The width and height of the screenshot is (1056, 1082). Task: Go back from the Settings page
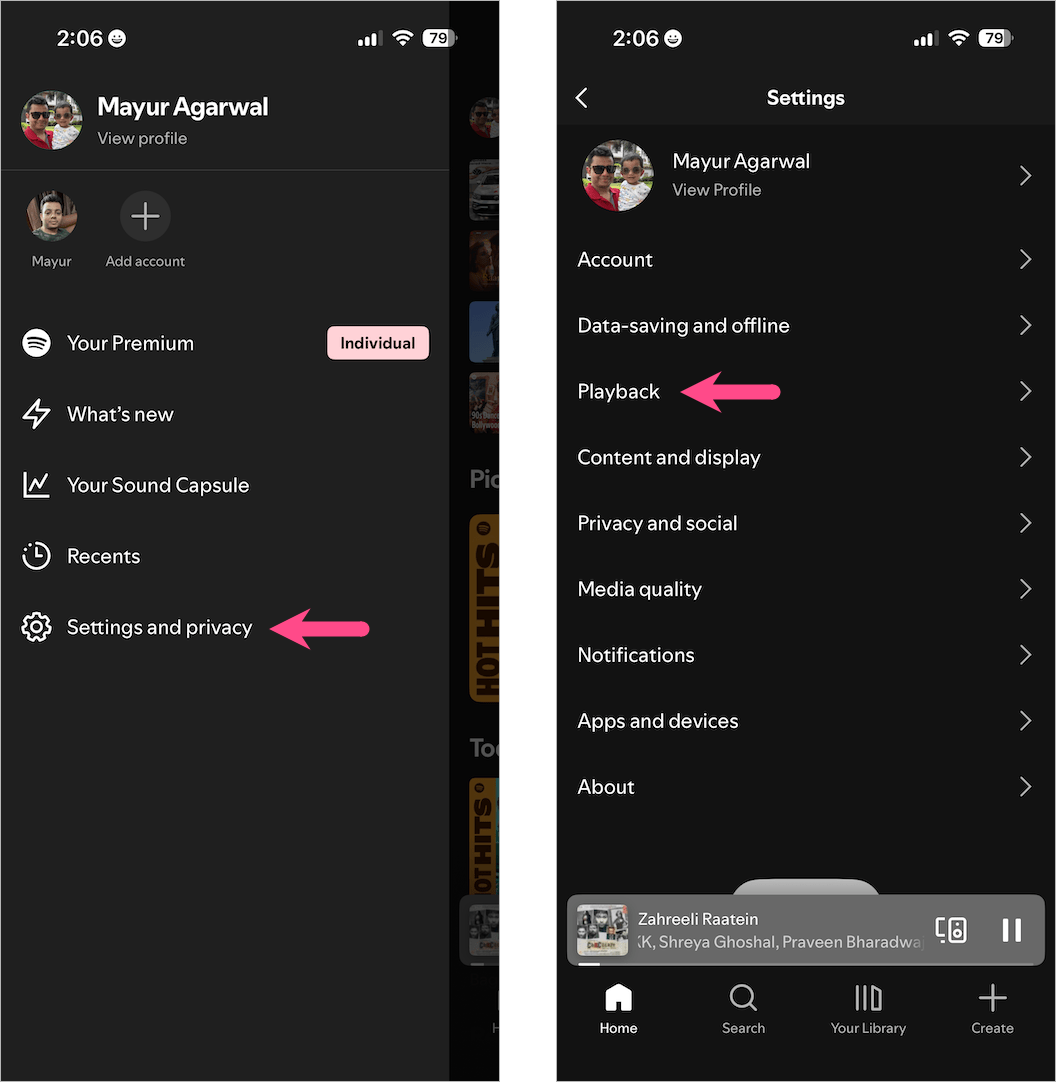(x=582, y=98)
